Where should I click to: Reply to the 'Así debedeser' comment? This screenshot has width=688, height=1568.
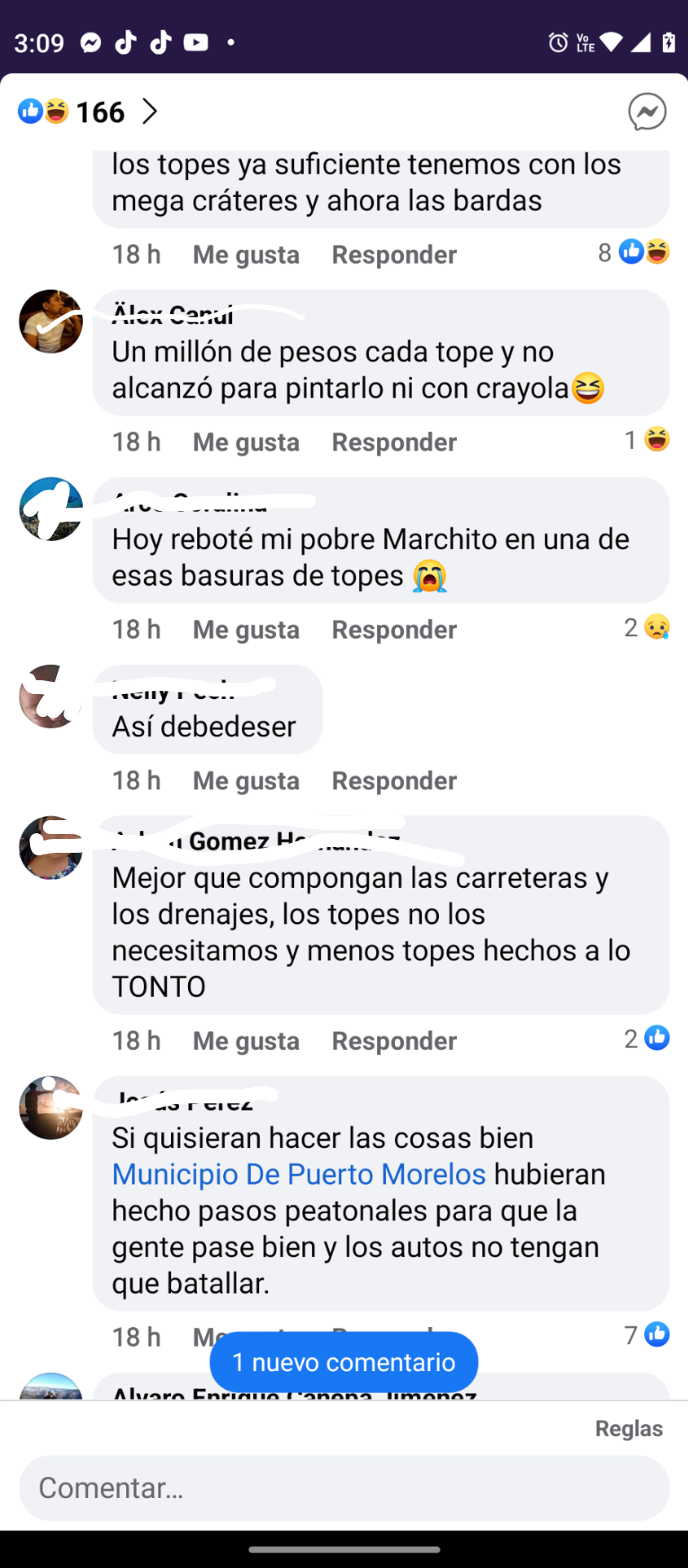click(394, 781)
